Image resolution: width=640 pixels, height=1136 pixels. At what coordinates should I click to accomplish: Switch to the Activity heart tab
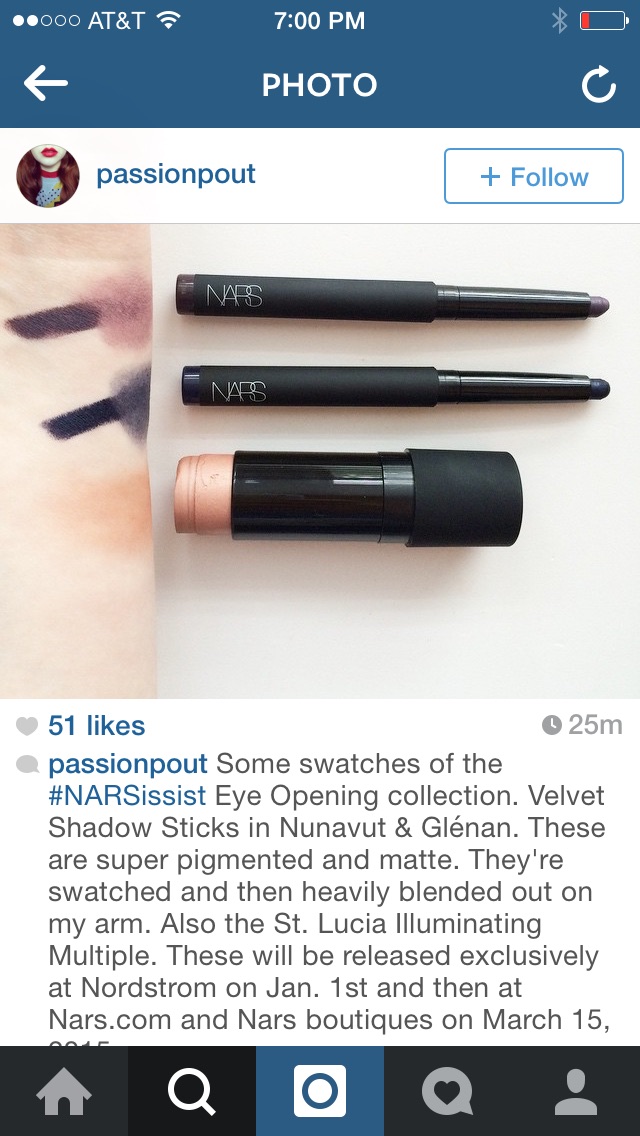(447, 1091)
